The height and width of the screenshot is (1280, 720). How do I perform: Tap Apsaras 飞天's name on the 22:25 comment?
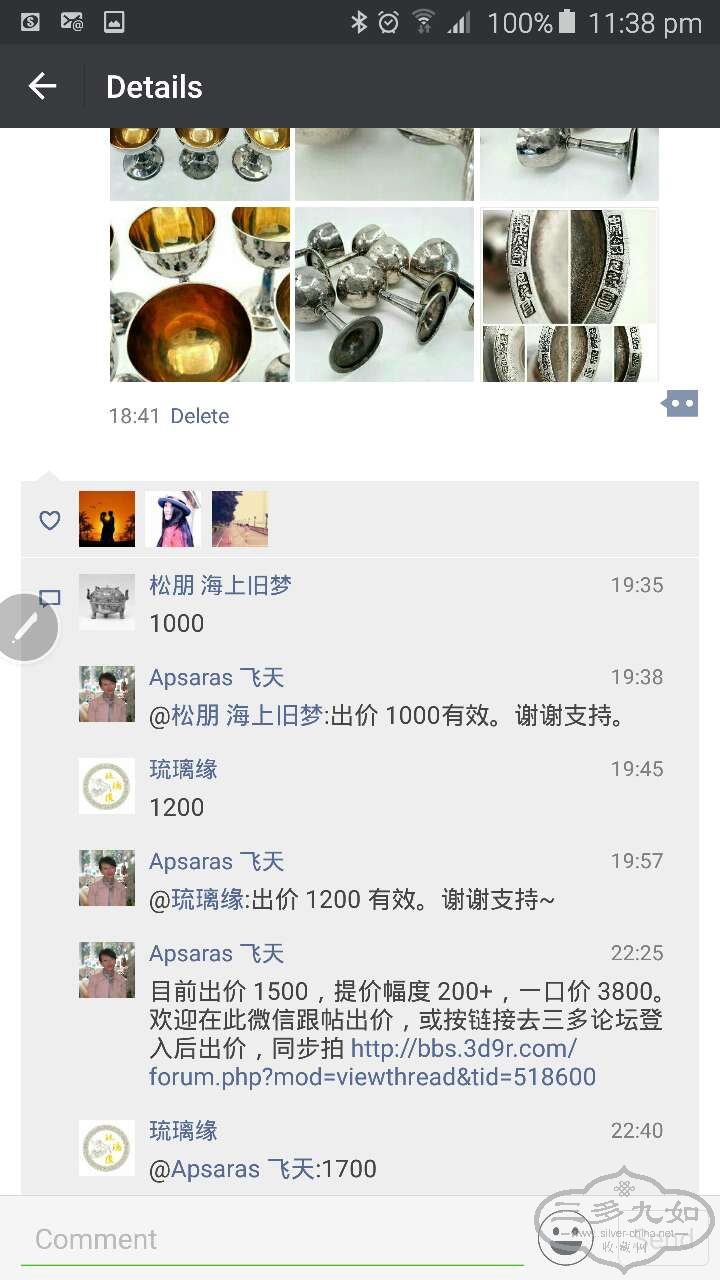tap(216, 954)
